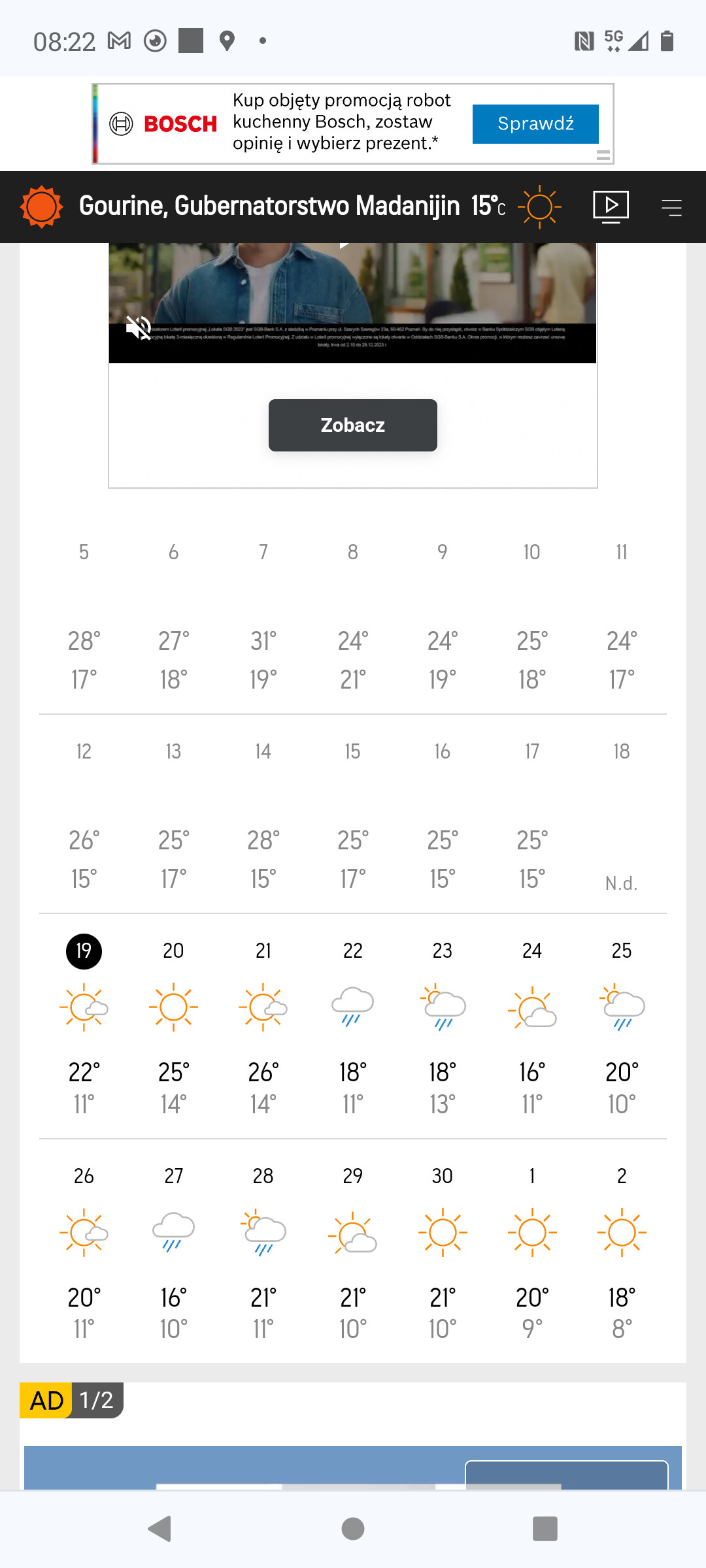This screenshot has width=706, height=1568.
Task: View day 30 sunny forecast
Action: (443, 1251)
